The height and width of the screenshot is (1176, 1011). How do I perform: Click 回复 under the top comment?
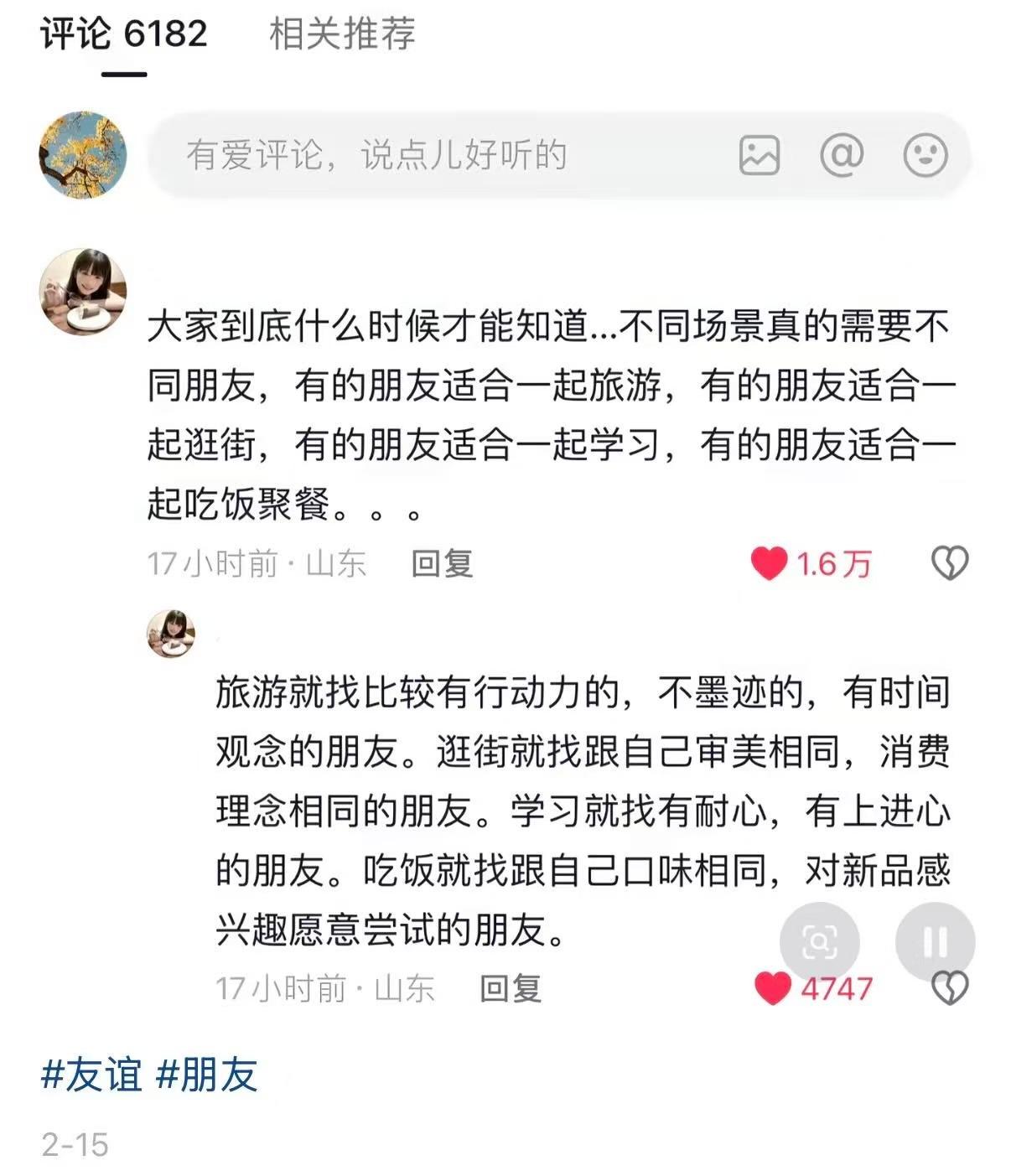tap(443, 564)
